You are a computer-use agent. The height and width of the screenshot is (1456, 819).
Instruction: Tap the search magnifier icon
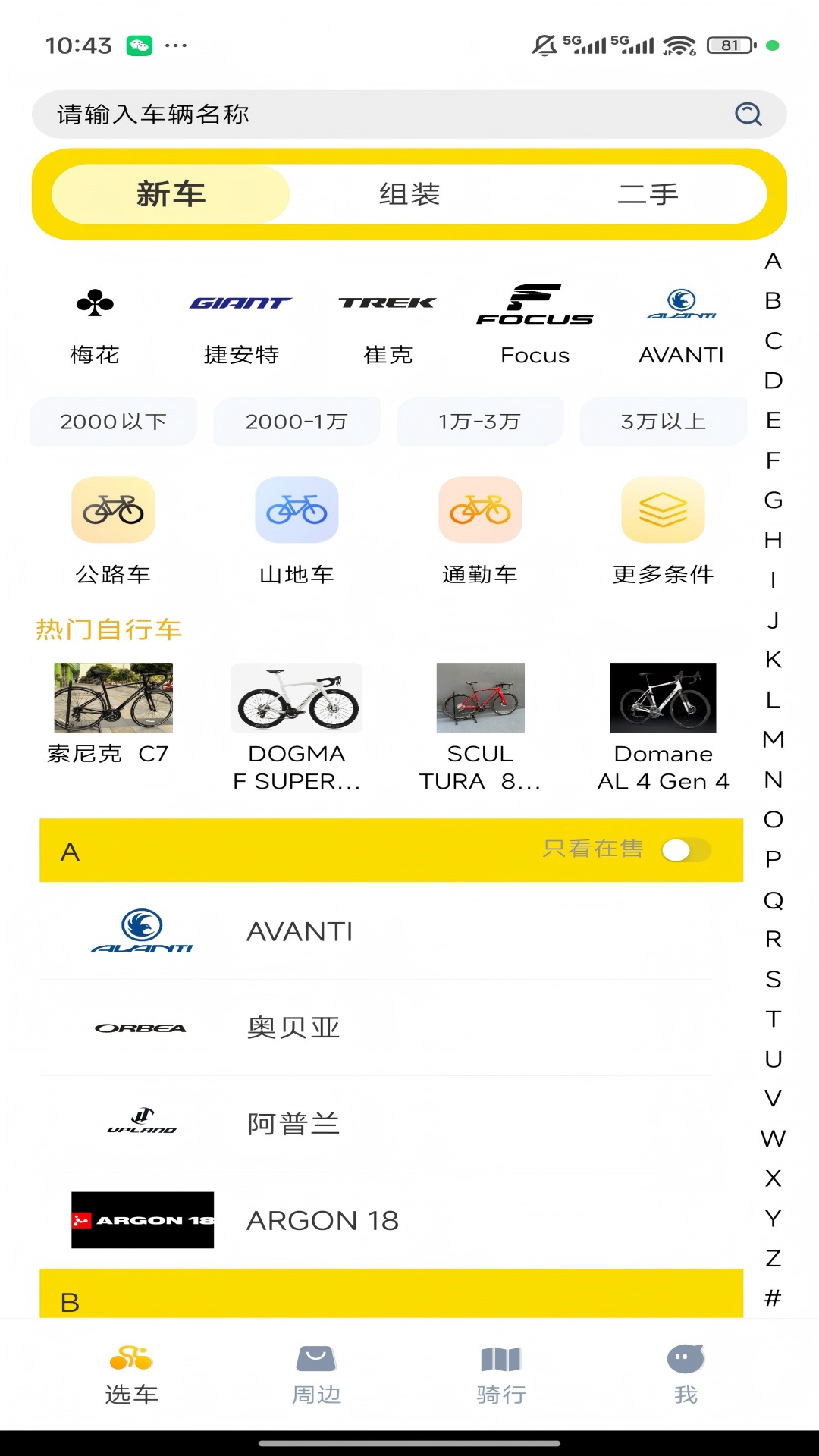(747, 114)
